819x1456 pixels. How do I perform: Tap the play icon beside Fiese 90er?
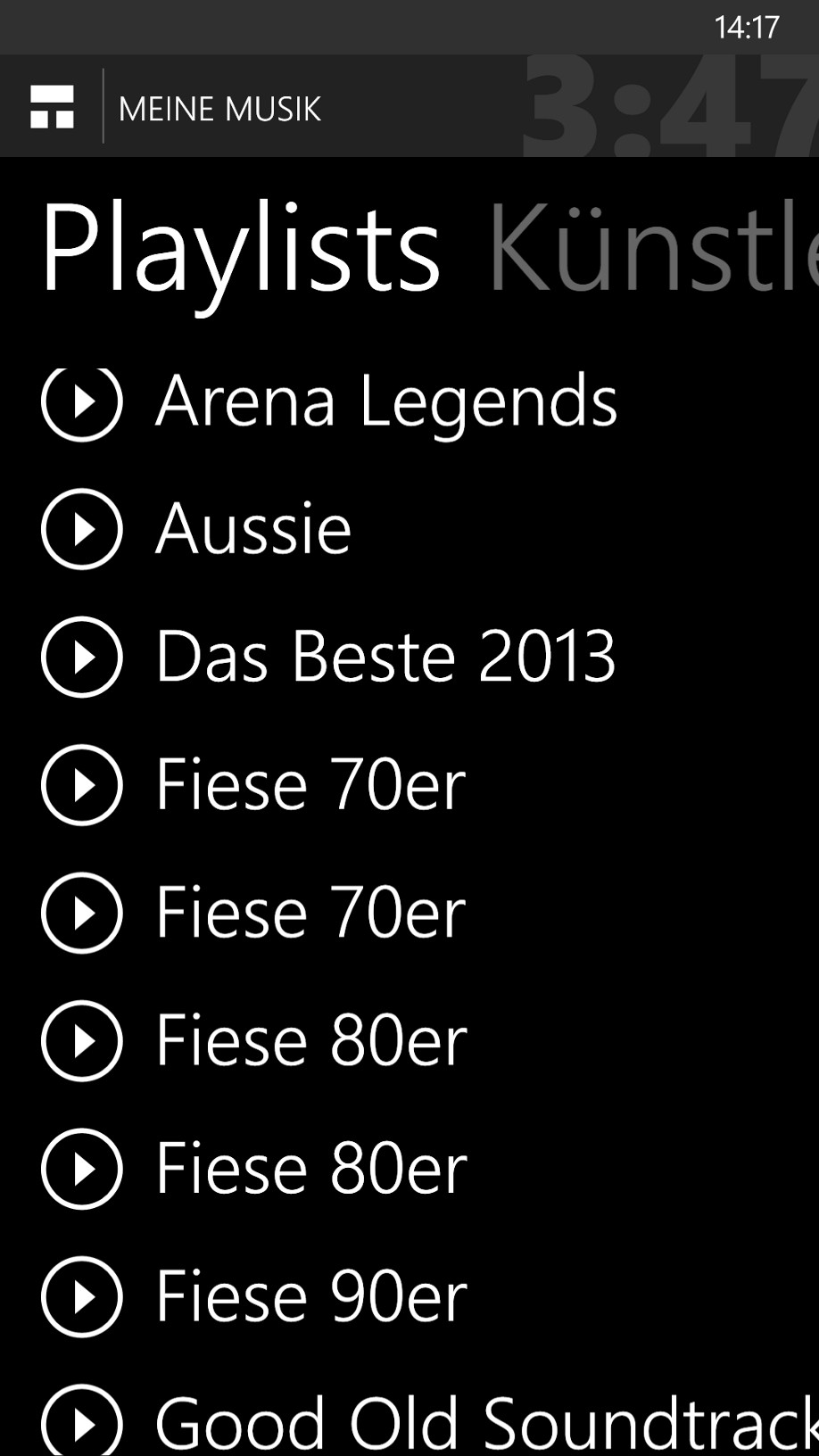tap(81, 1296)
